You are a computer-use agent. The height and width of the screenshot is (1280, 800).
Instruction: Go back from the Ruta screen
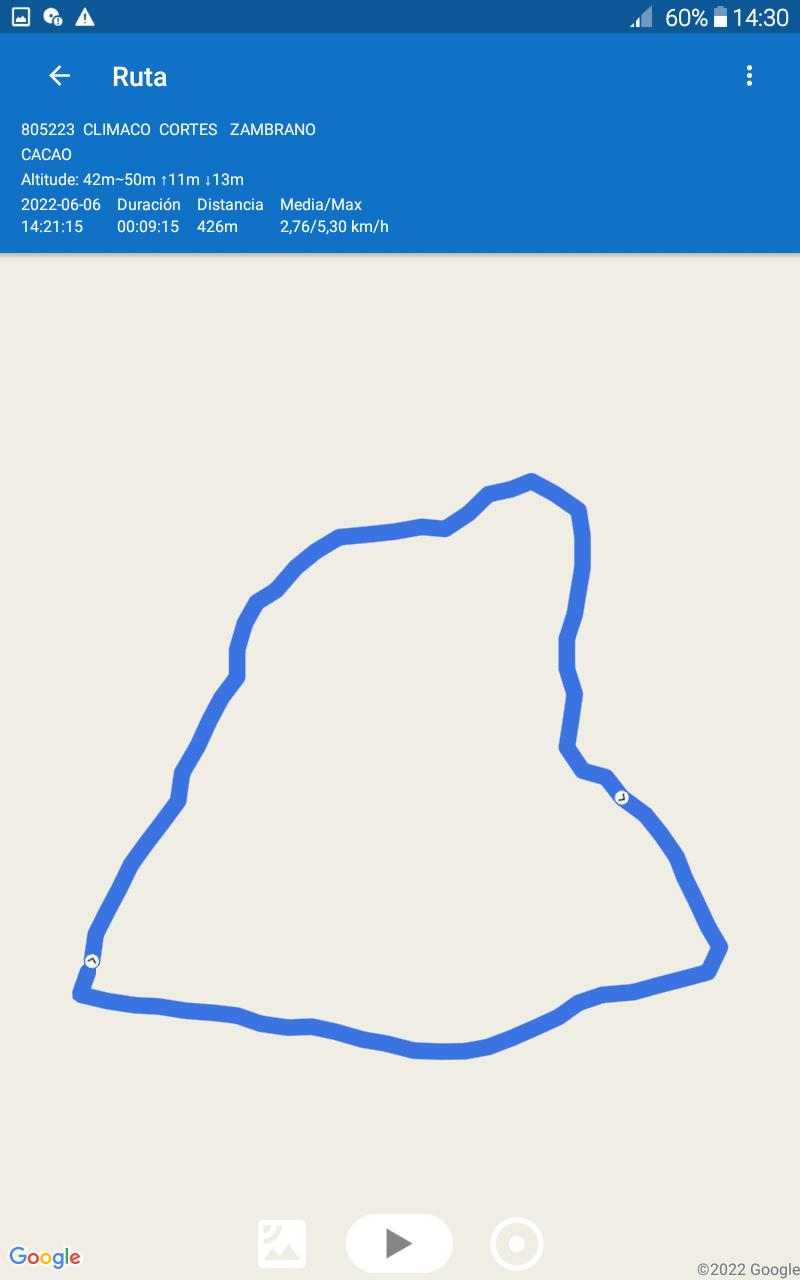pos(60,76)
